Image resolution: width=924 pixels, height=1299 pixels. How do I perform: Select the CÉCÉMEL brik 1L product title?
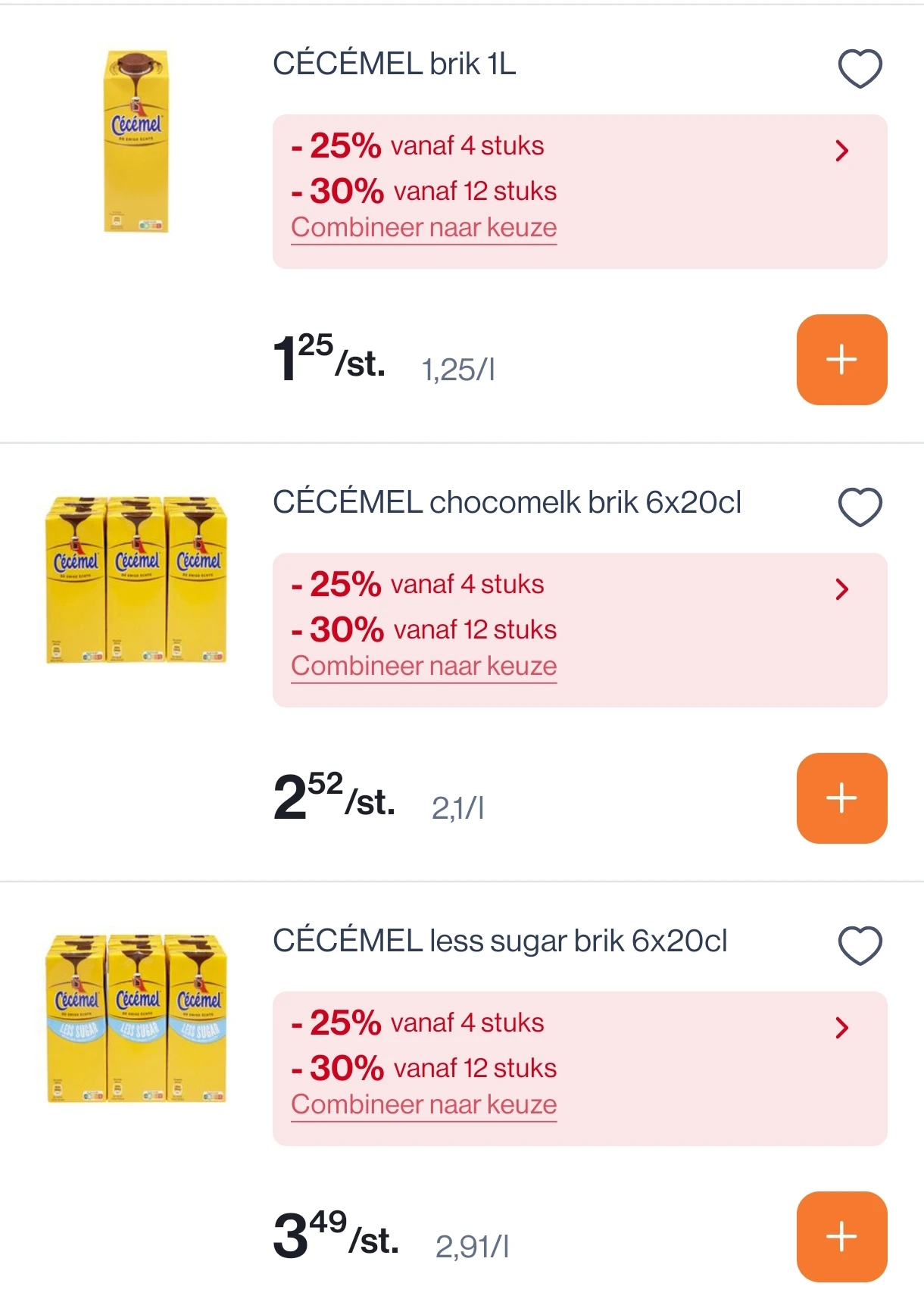[x=394, y=64]
